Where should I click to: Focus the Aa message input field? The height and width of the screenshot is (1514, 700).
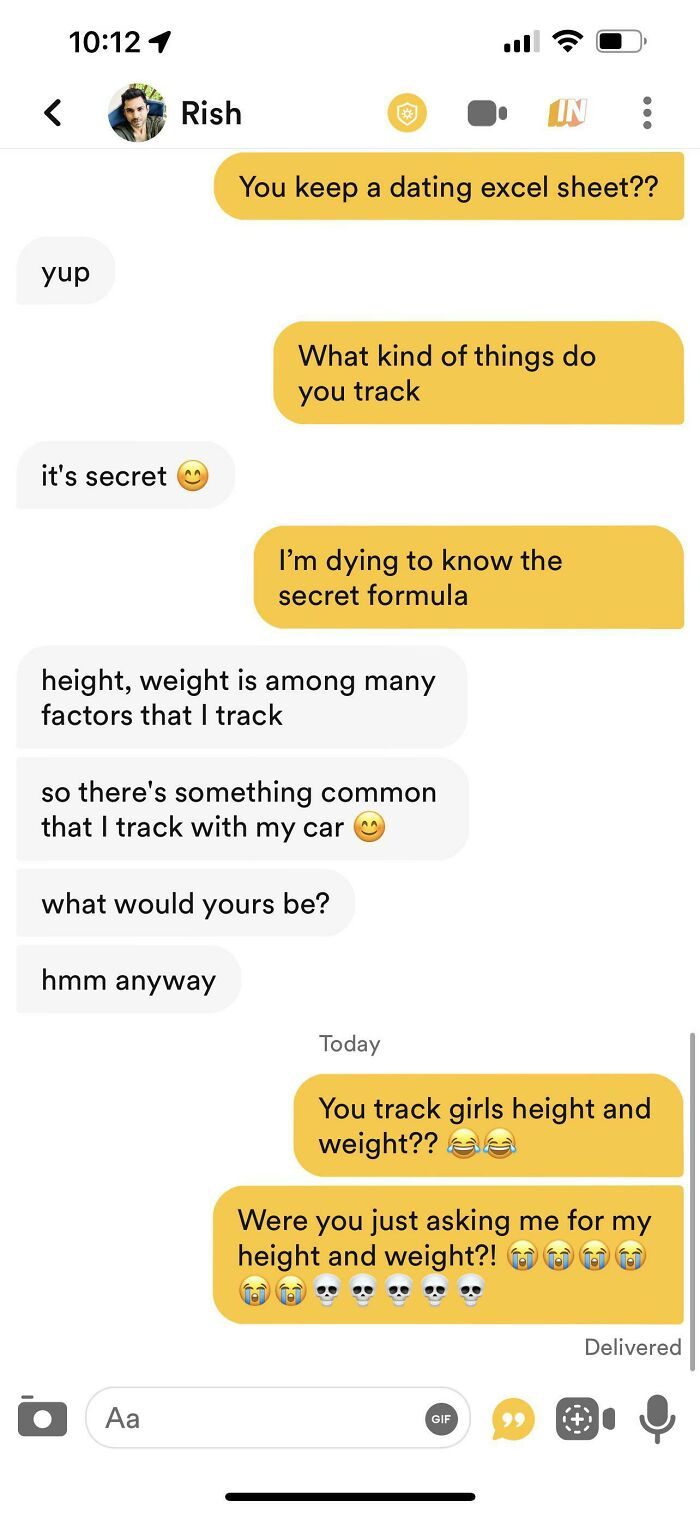(277, 1417)
